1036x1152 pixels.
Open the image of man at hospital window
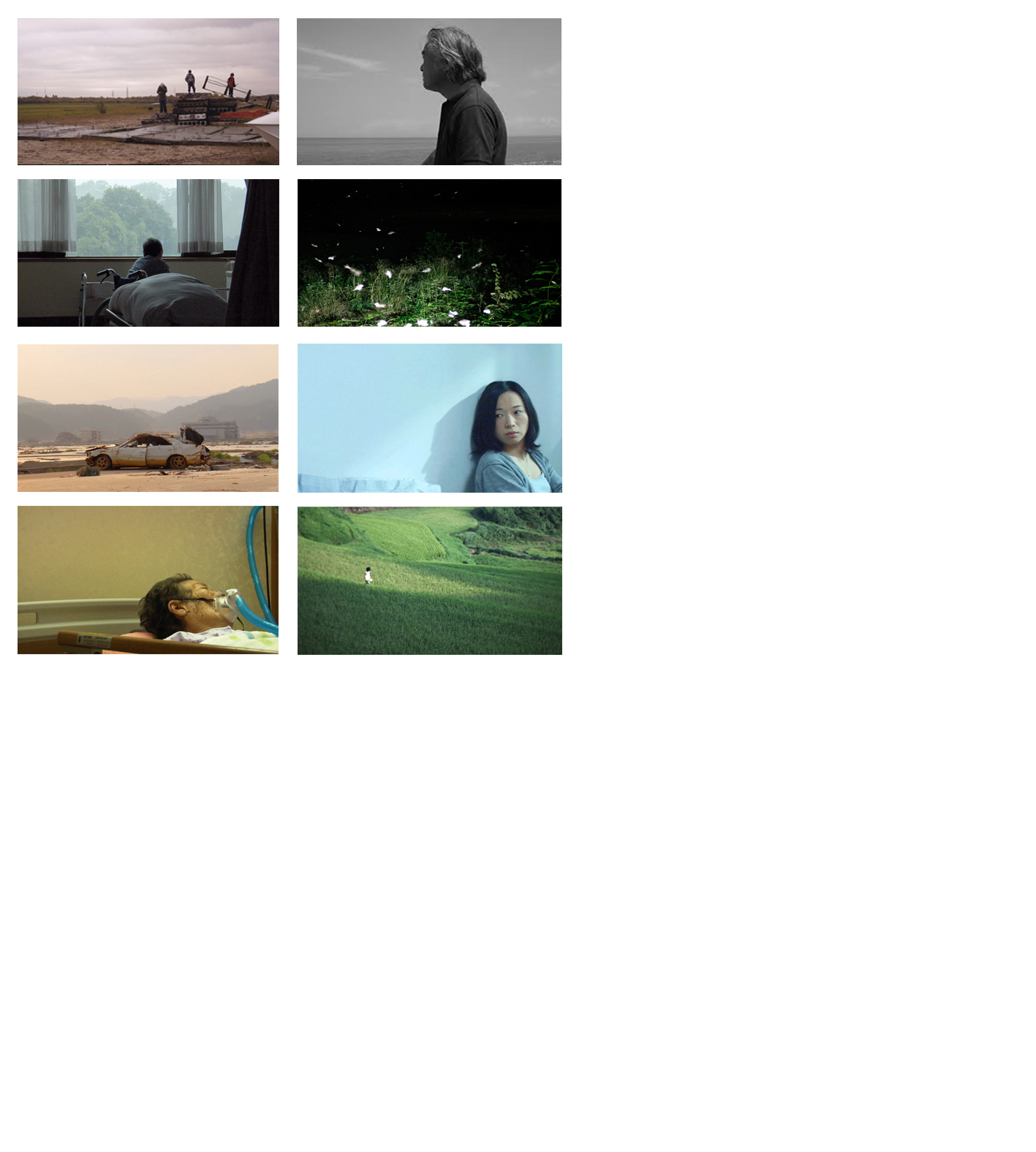[x=148, y=253]
